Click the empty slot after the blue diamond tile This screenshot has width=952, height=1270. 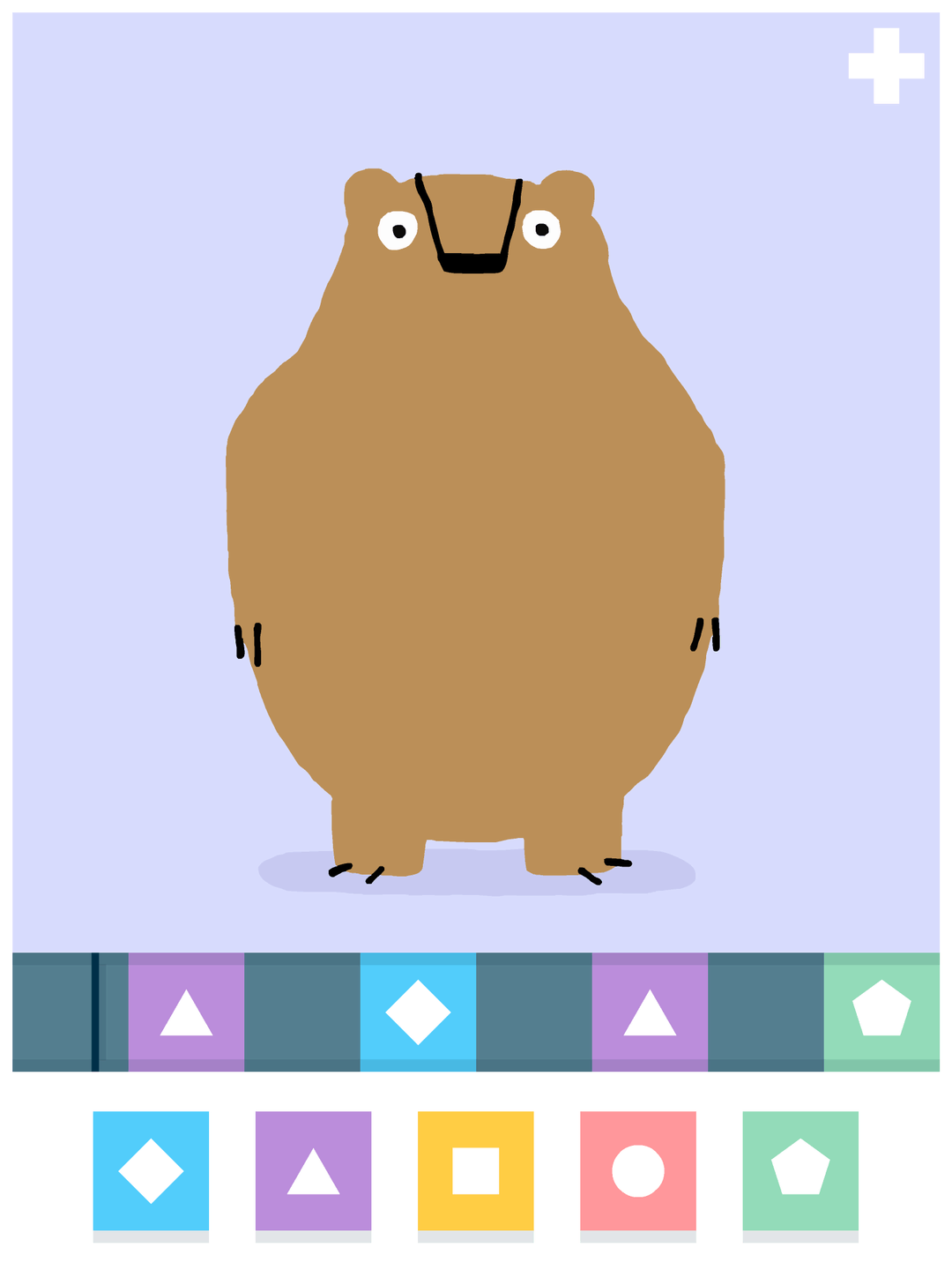point(534,1011)
